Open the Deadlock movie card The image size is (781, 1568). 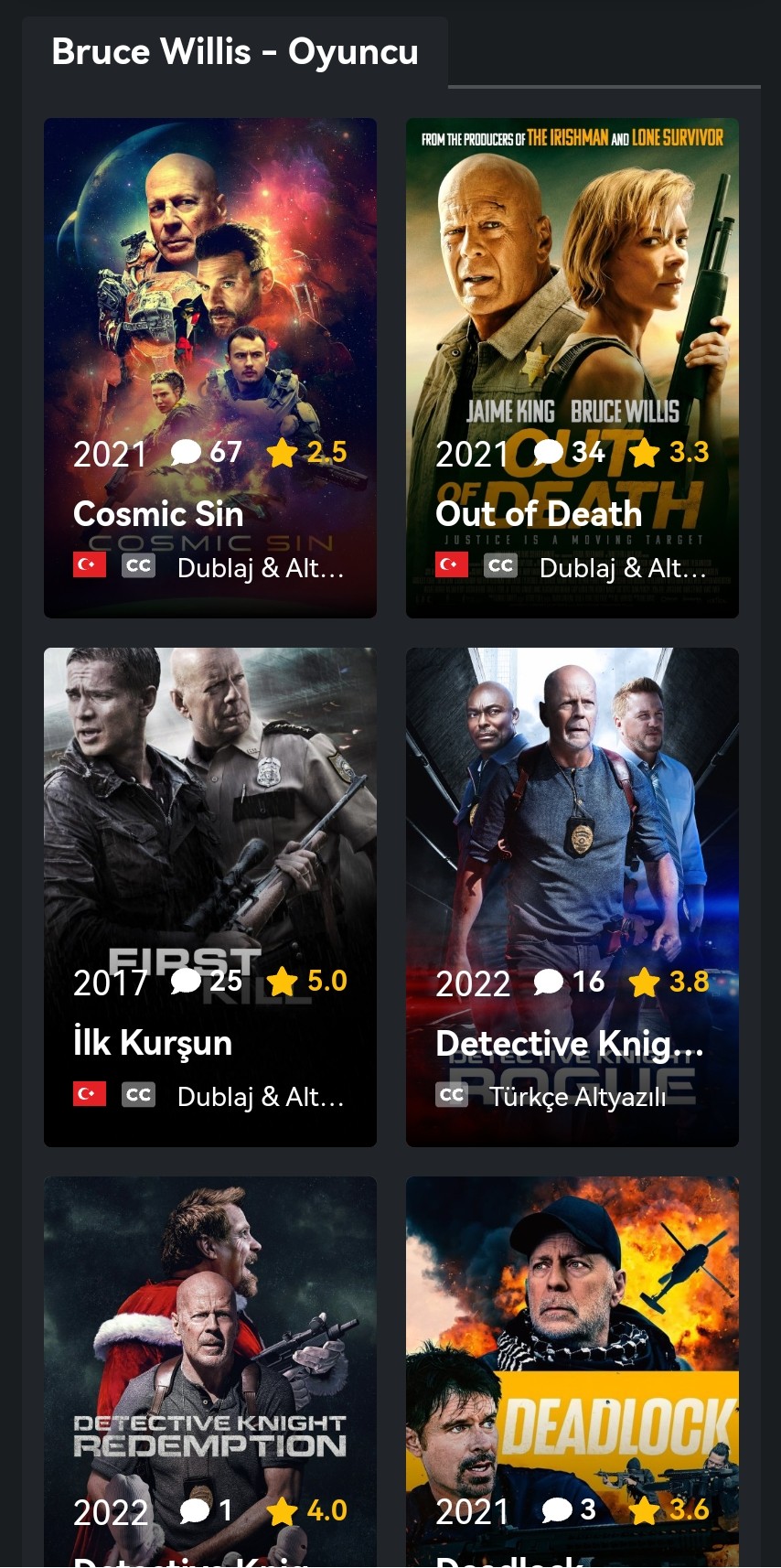pos(572,1372)
